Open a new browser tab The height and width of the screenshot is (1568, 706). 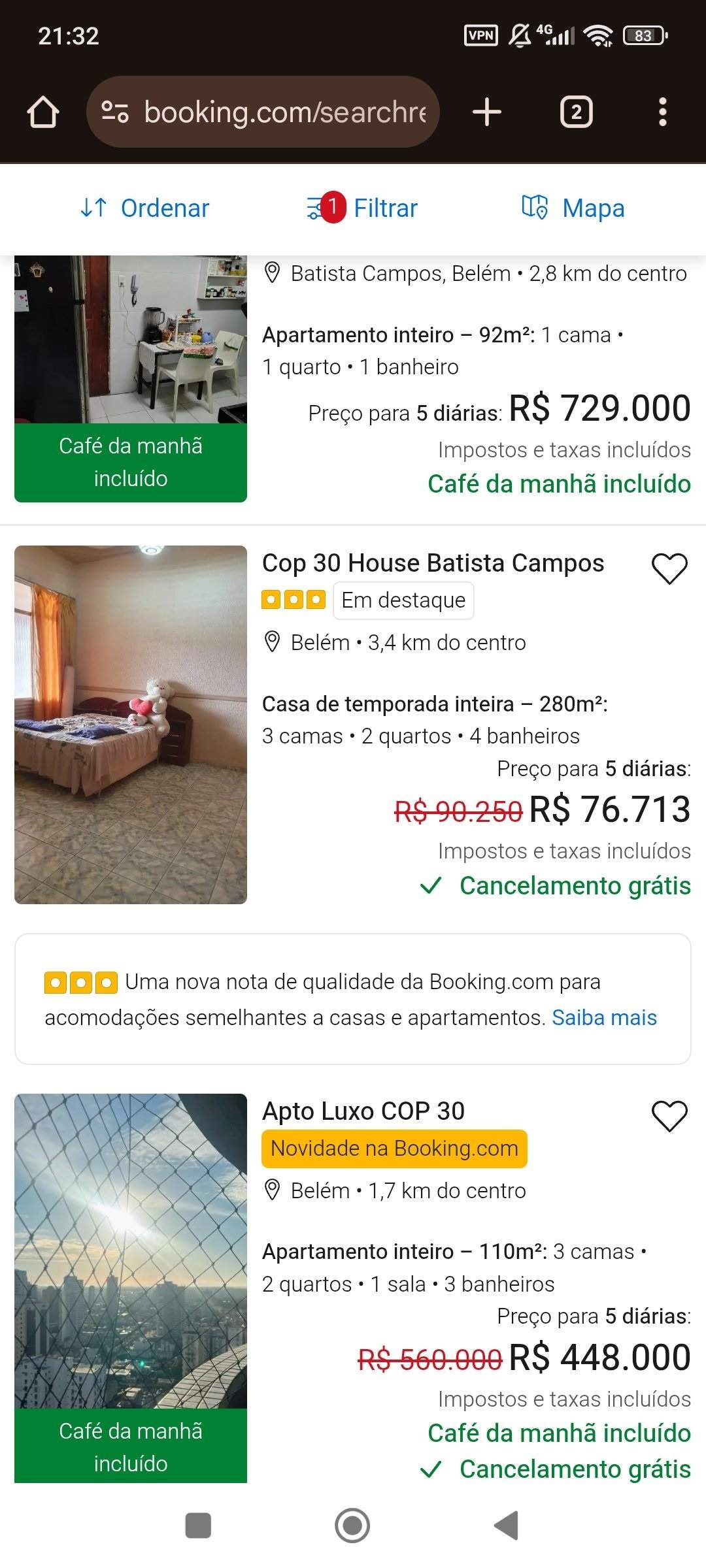[x=487, y=112]
